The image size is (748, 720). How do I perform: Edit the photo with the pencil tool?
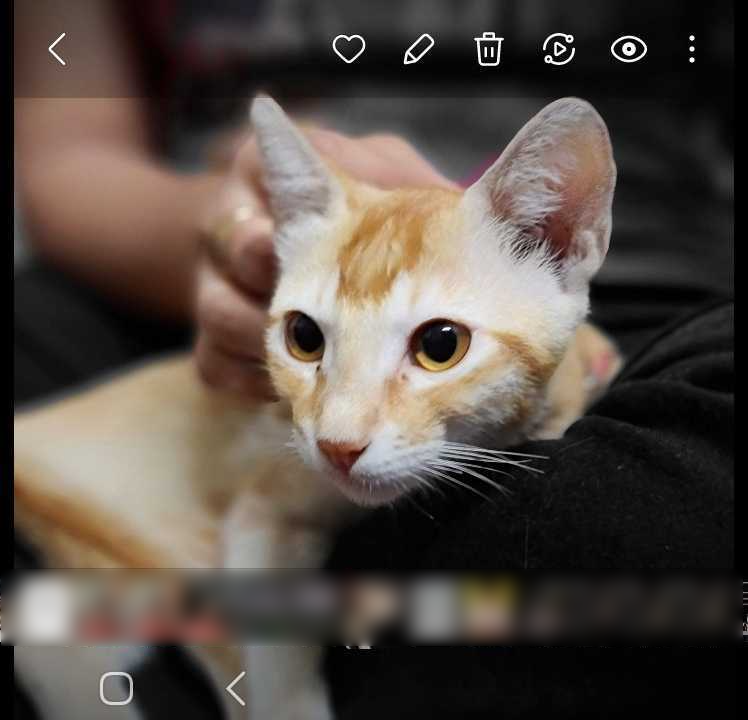[x=419, y=49]
